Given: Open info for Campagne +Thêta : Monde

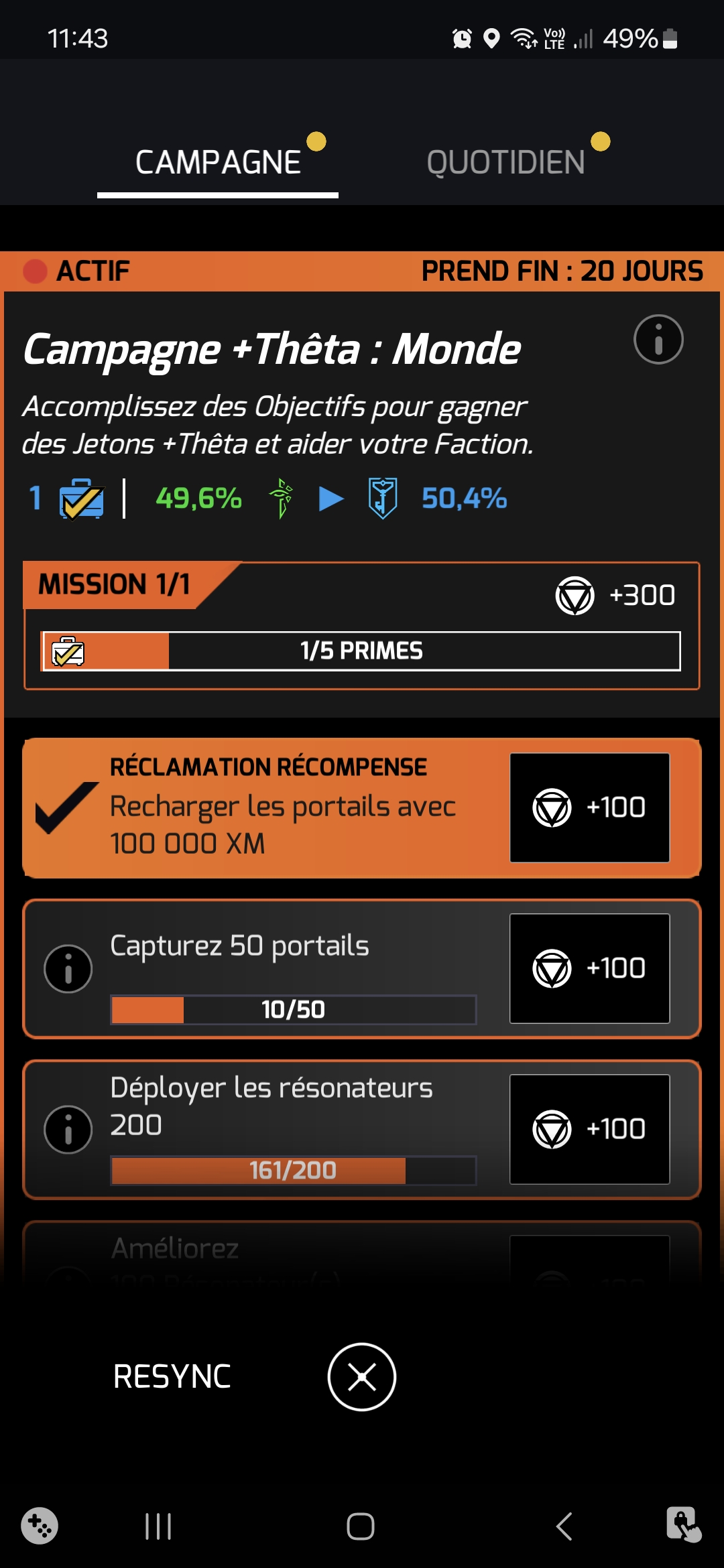Looking at the screenshot, I should [x=658, y=340].
